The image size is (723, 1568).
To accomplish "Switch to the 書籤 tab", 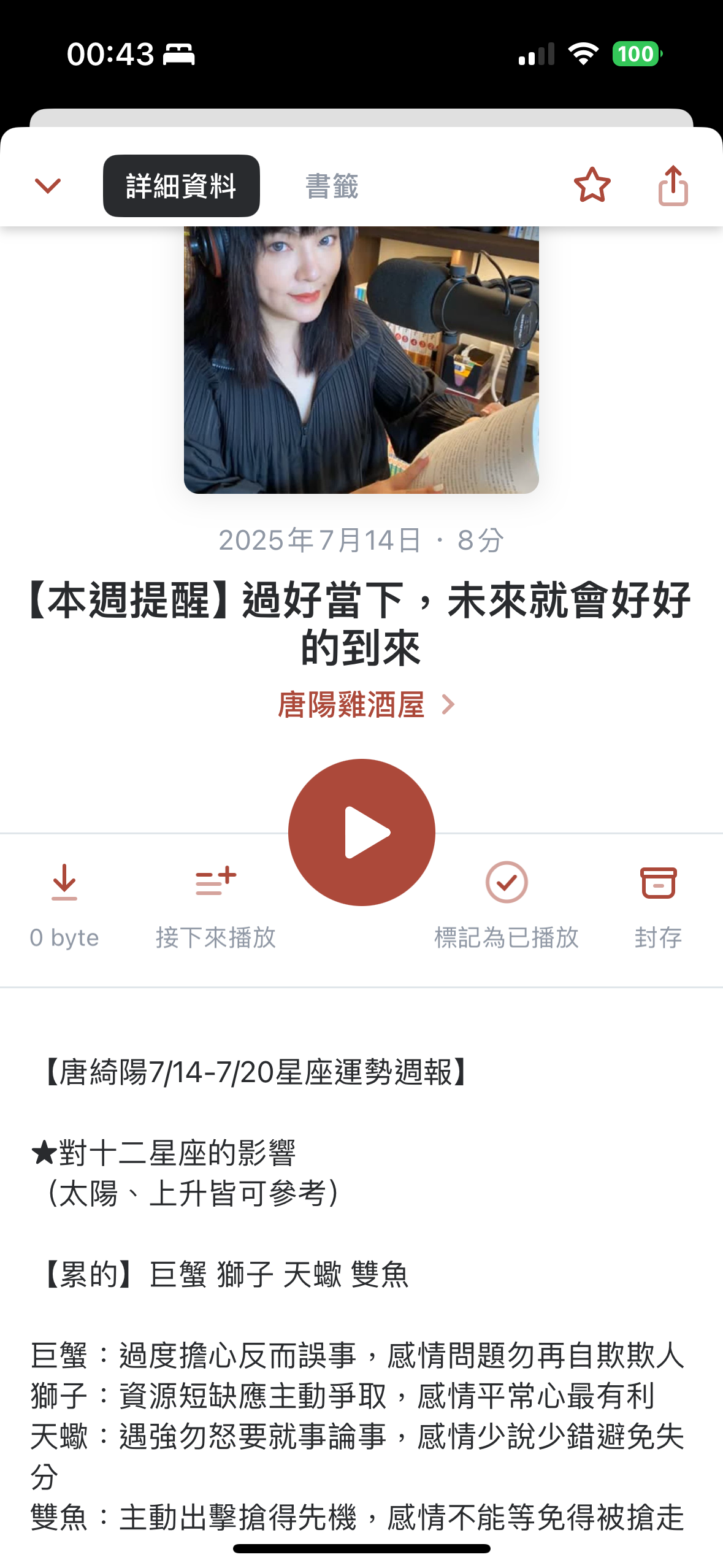I will [332, 186].
